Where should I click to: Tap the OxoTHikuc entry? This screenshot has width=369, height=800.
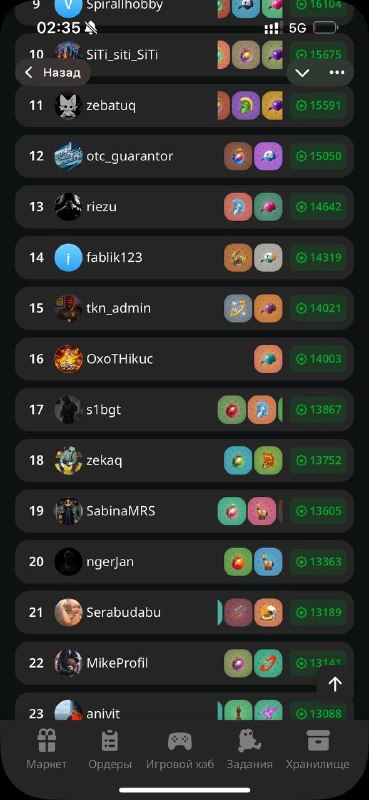(184, 359)
